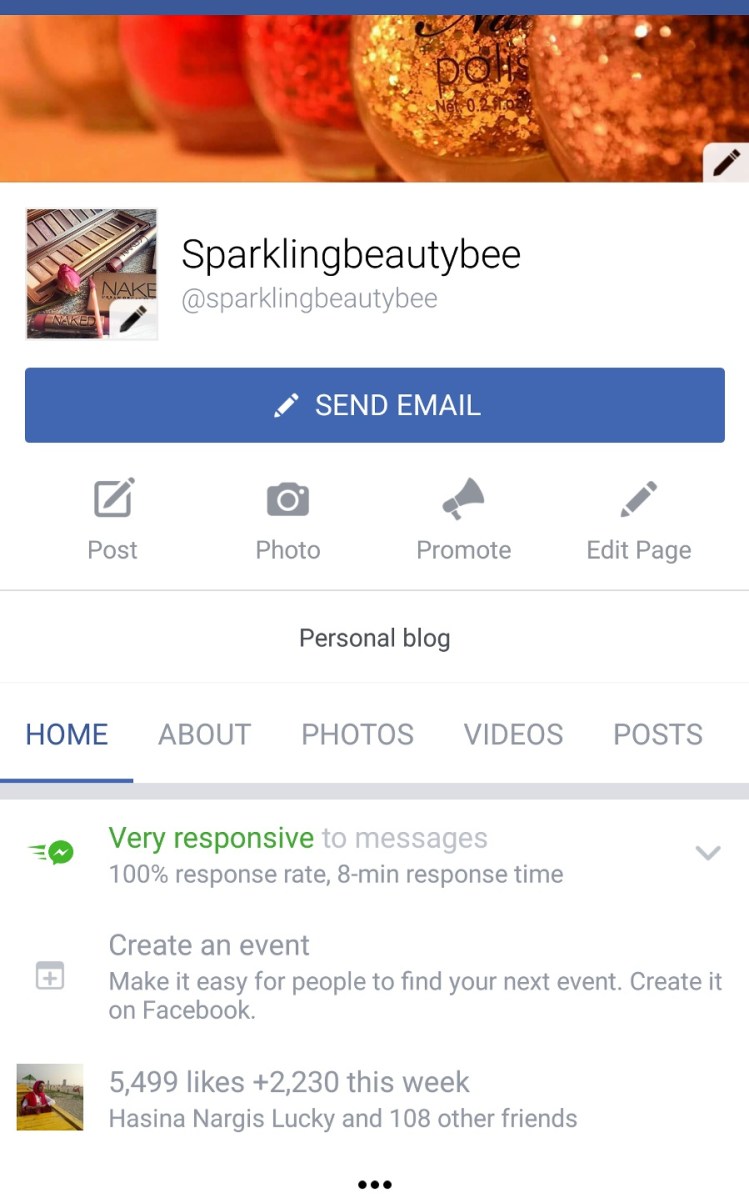The width and height of the screenshot is (749, 1198).
Task: Edit the cover photo
Action: coord(726,161)
